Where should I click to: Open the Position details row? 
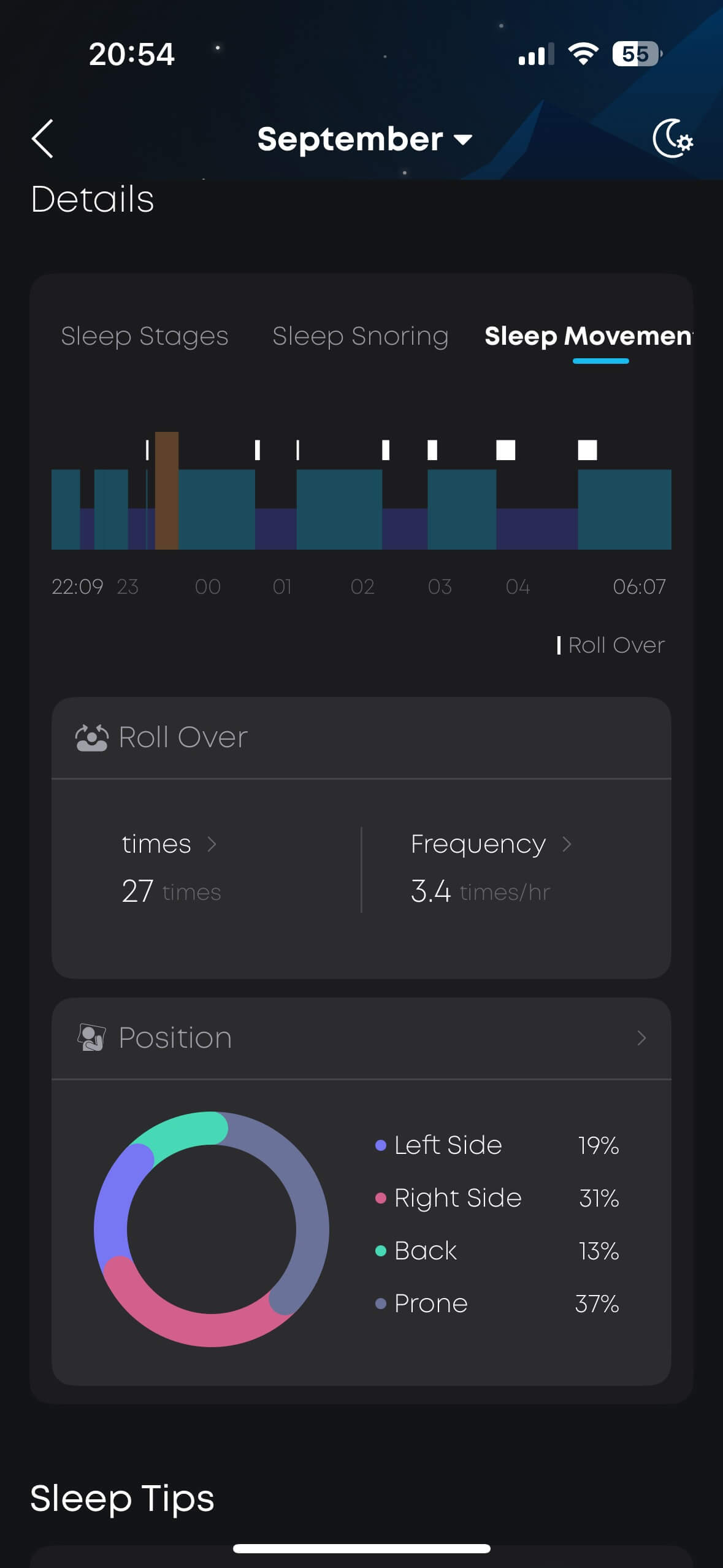click(x=361, y=1038)
